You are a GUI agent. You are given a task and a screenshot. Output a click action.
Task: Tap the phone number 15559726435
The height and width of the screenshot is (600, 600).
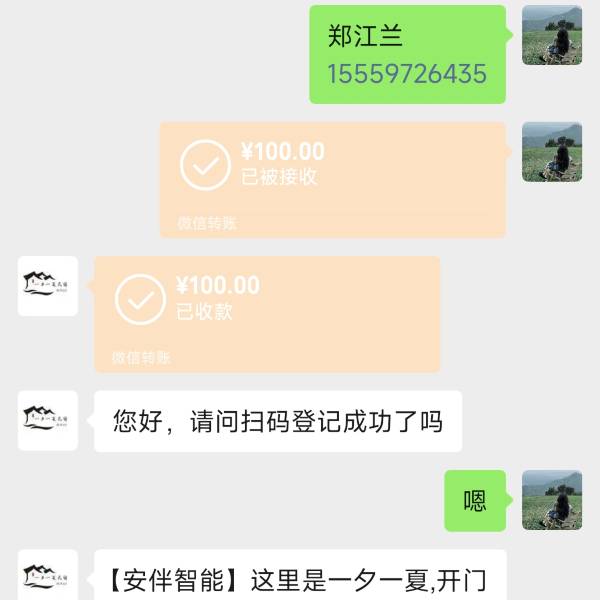pyautogui.click(x=407, y=74)
